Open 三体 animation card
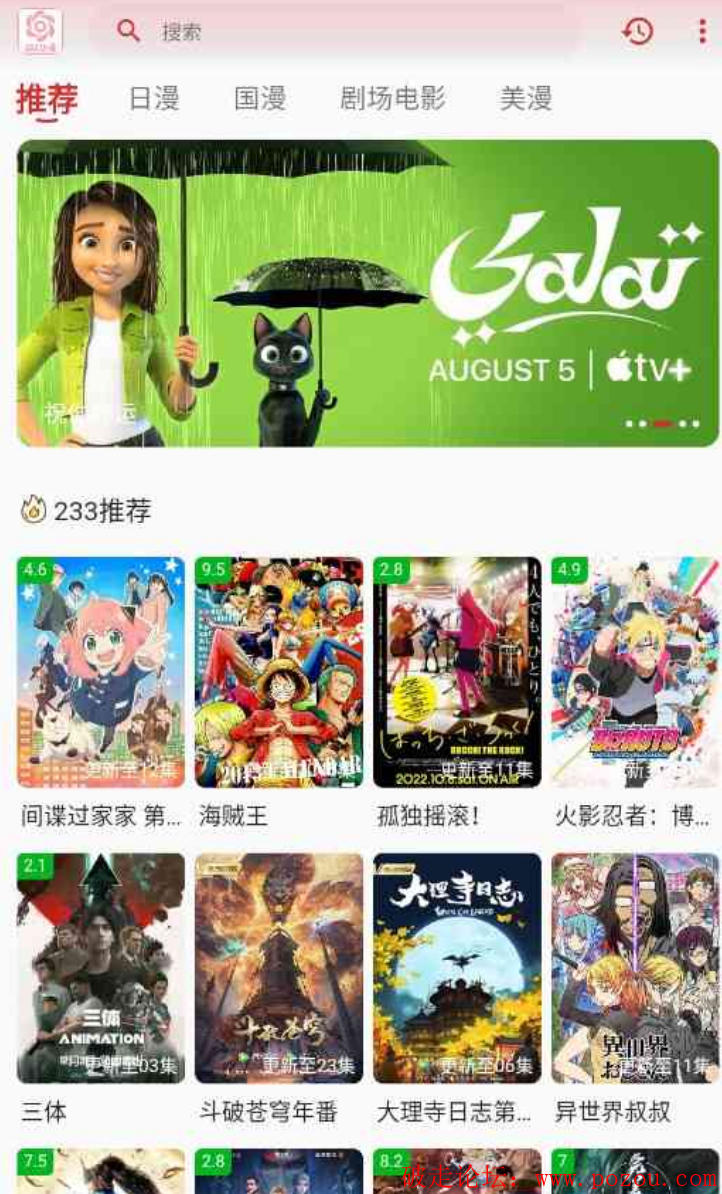 click(x=101, y=967)
